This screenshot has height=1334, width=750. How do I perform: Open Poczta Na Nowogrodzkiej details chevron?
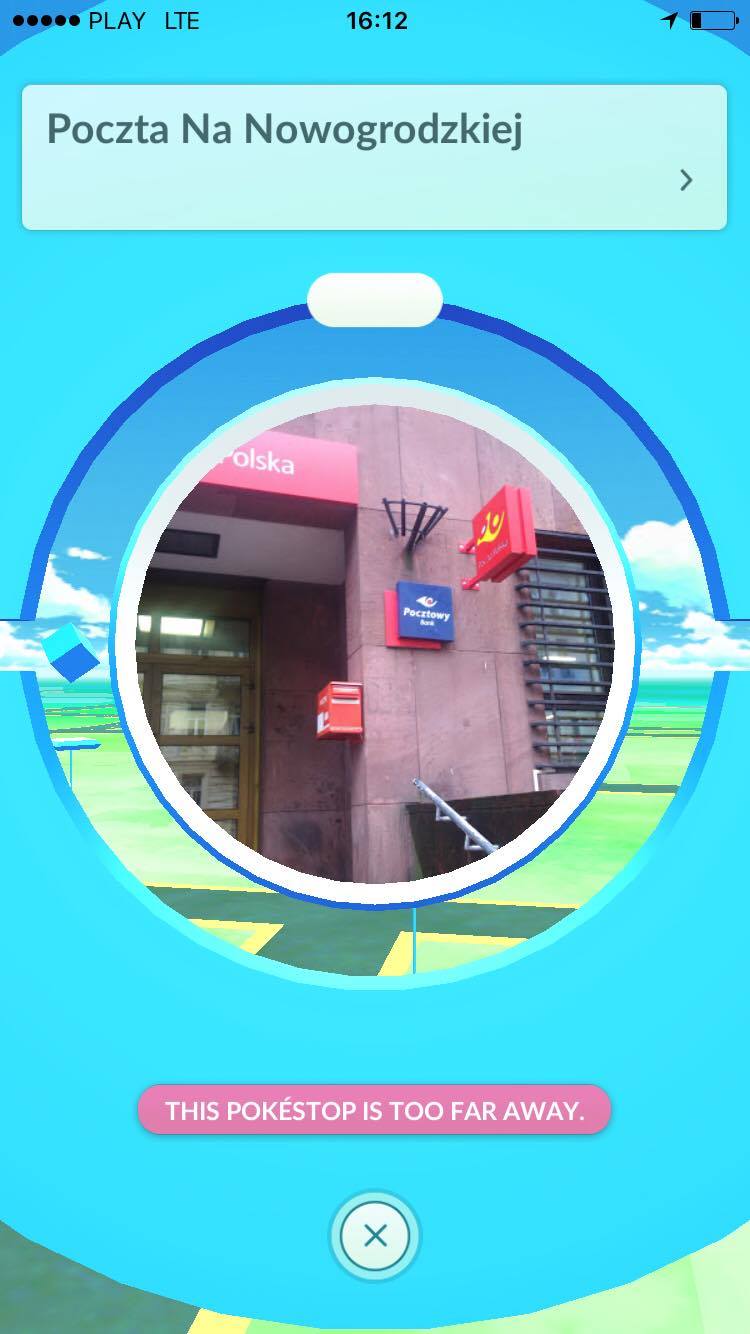pos(686,180)
